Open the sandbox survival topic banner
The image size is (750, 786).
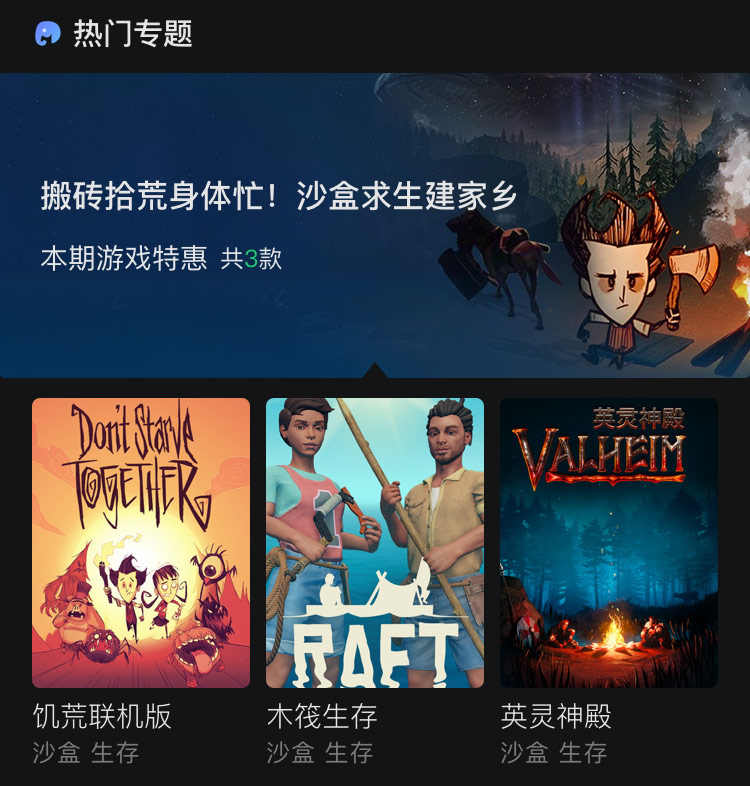pyautogui.click(x=375, y=225)
